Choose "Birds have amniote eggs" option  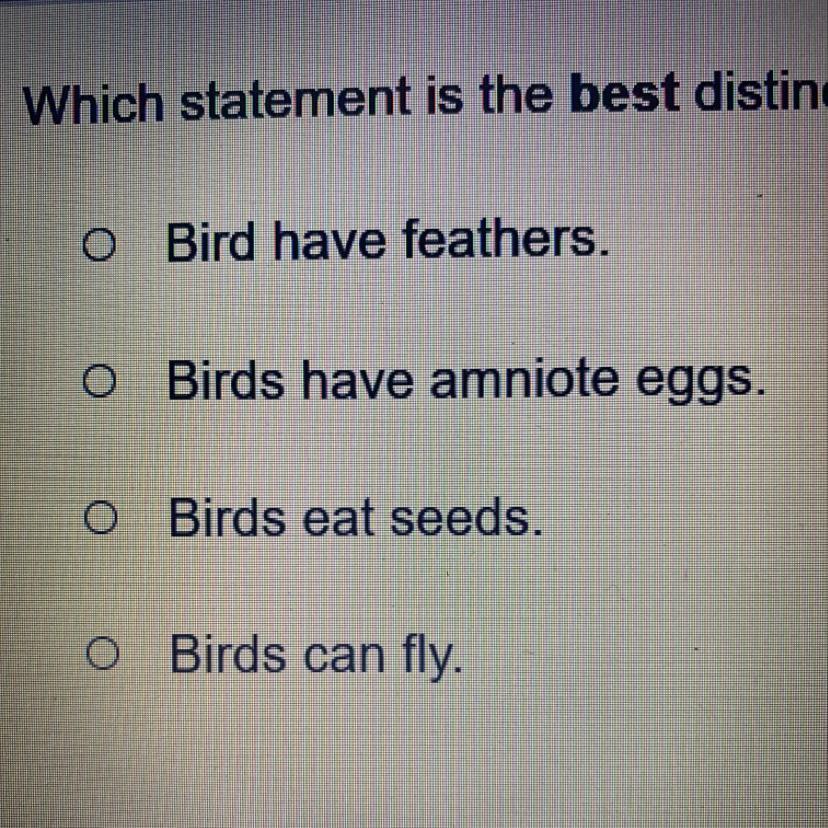point(97,381)
